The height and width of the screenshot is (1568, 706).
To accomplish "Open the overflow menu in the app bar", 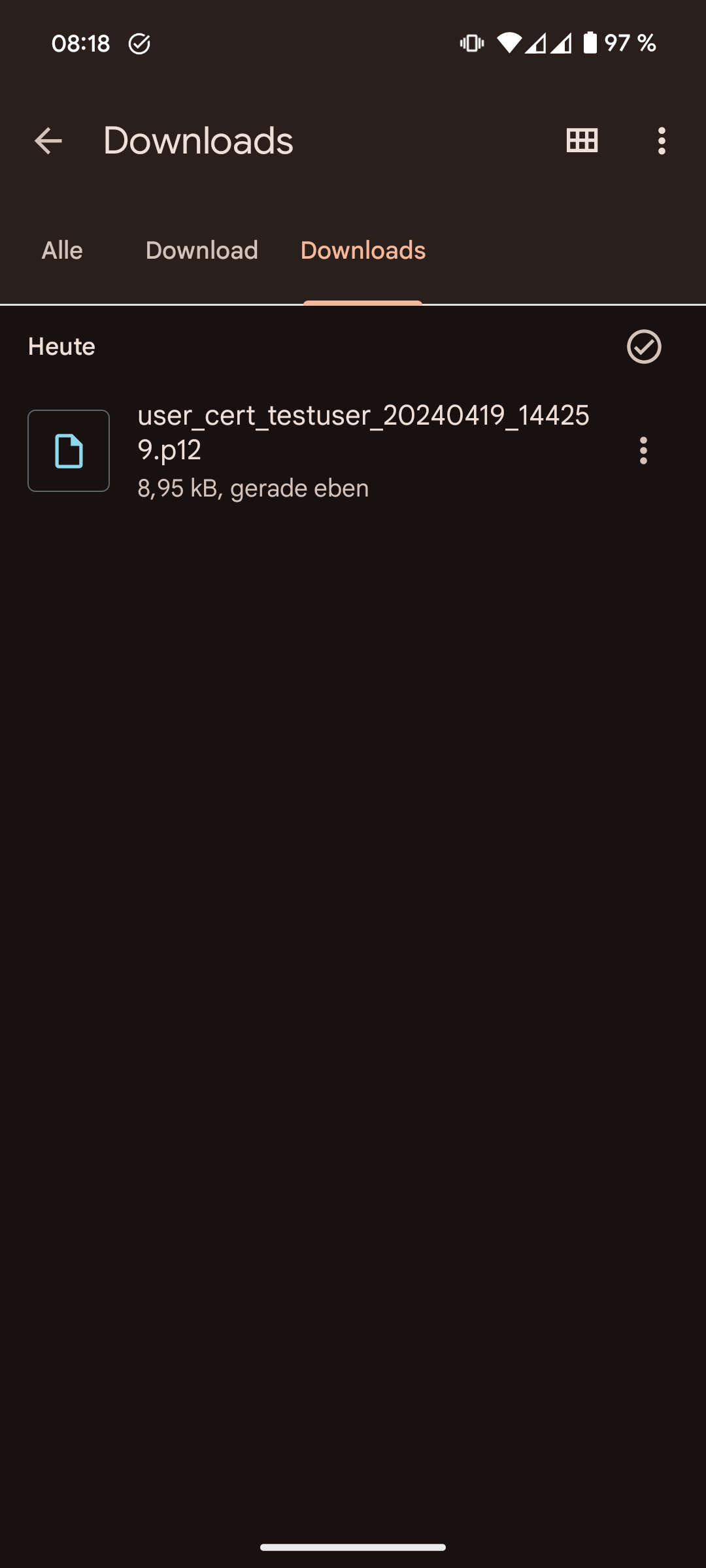I will pyautogui.click(x=662, y=140).
